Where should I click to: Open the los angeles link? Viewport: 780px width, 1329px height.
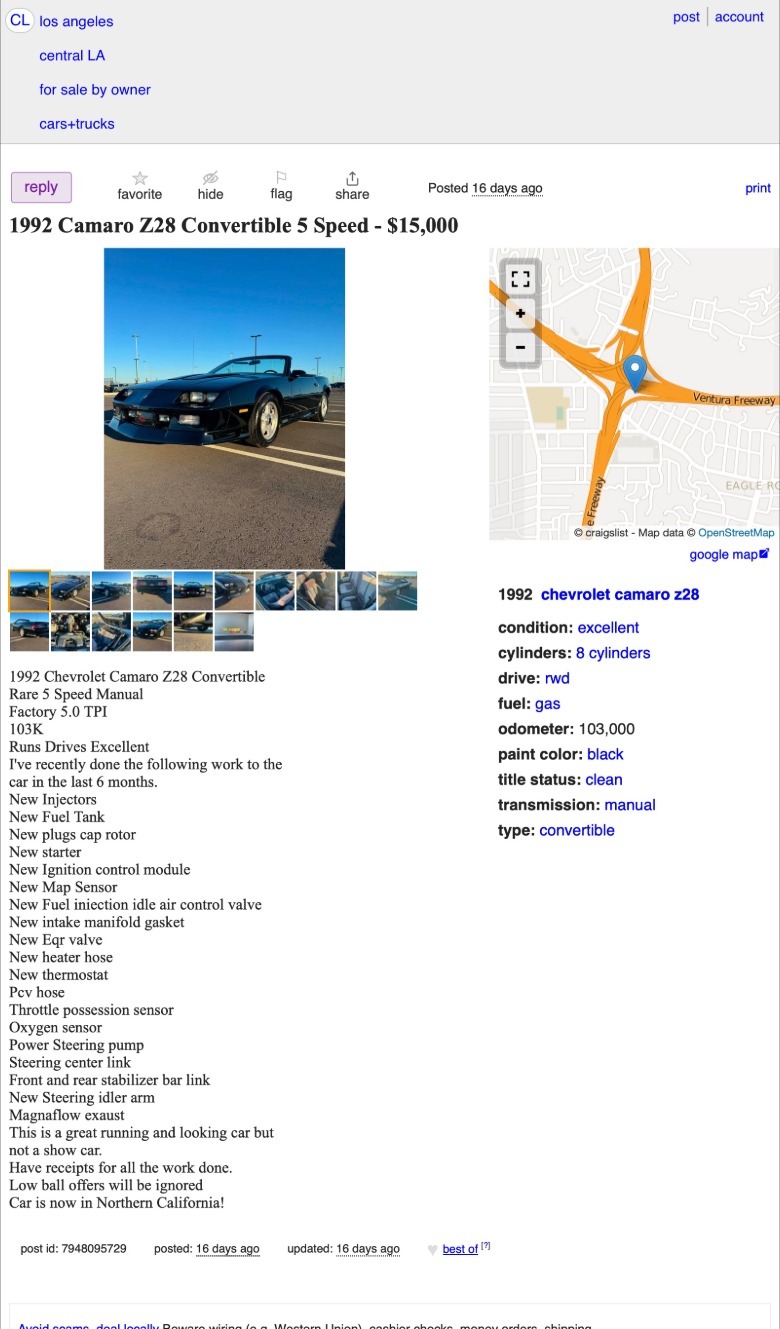pos(76,21)
